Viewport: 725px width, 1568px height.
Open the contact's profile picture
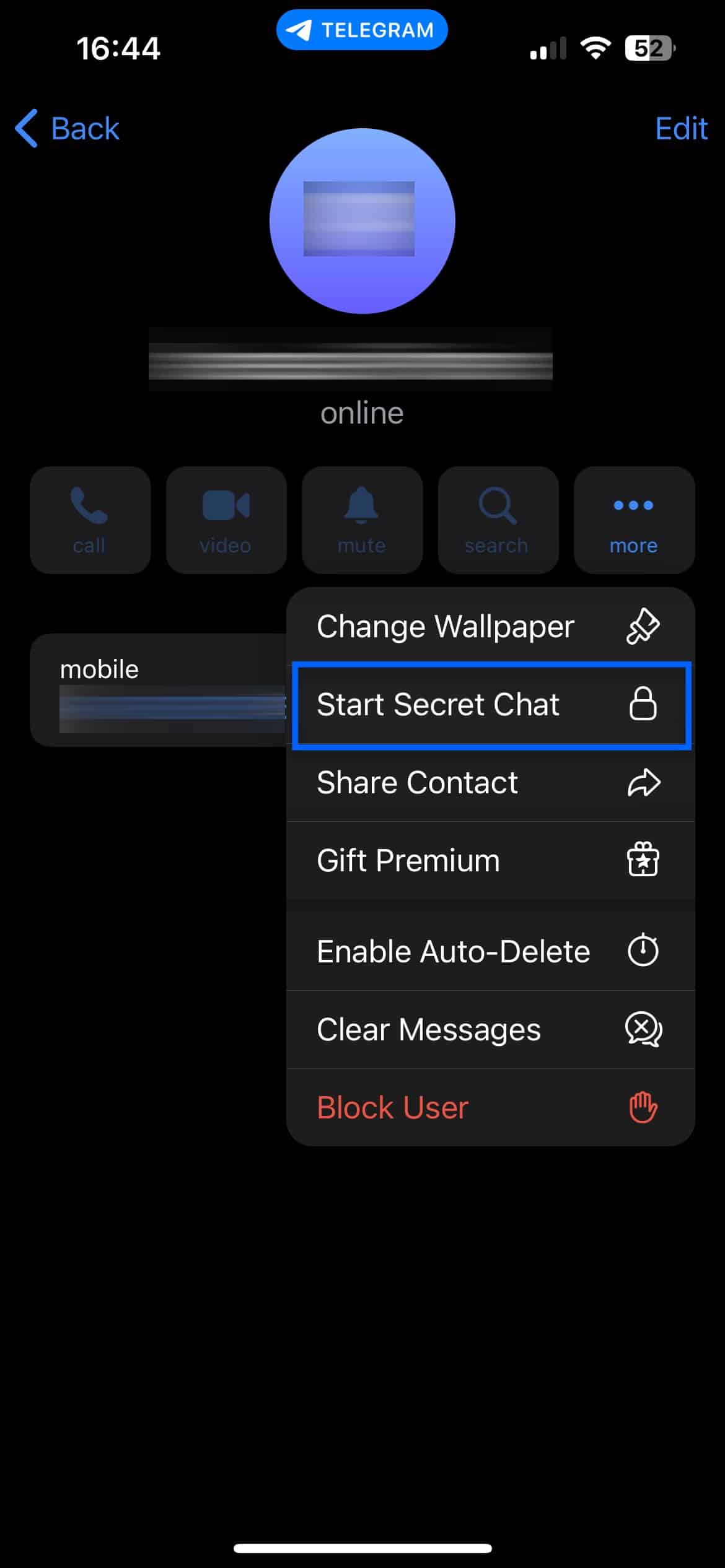coord(362,220)
